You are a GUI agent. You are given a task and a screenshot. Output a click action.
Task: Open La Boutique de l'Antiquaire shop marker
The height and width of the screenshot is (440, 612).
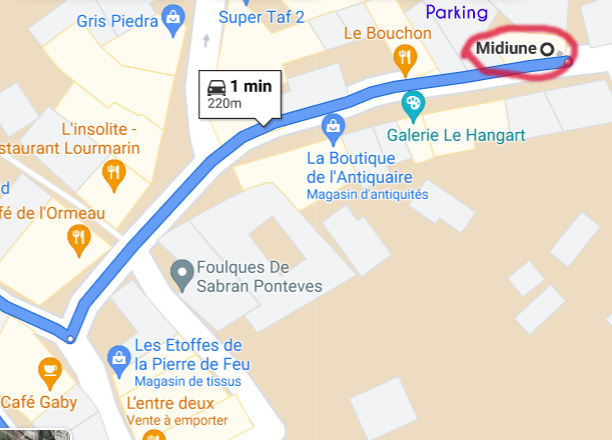pos(333,126)
